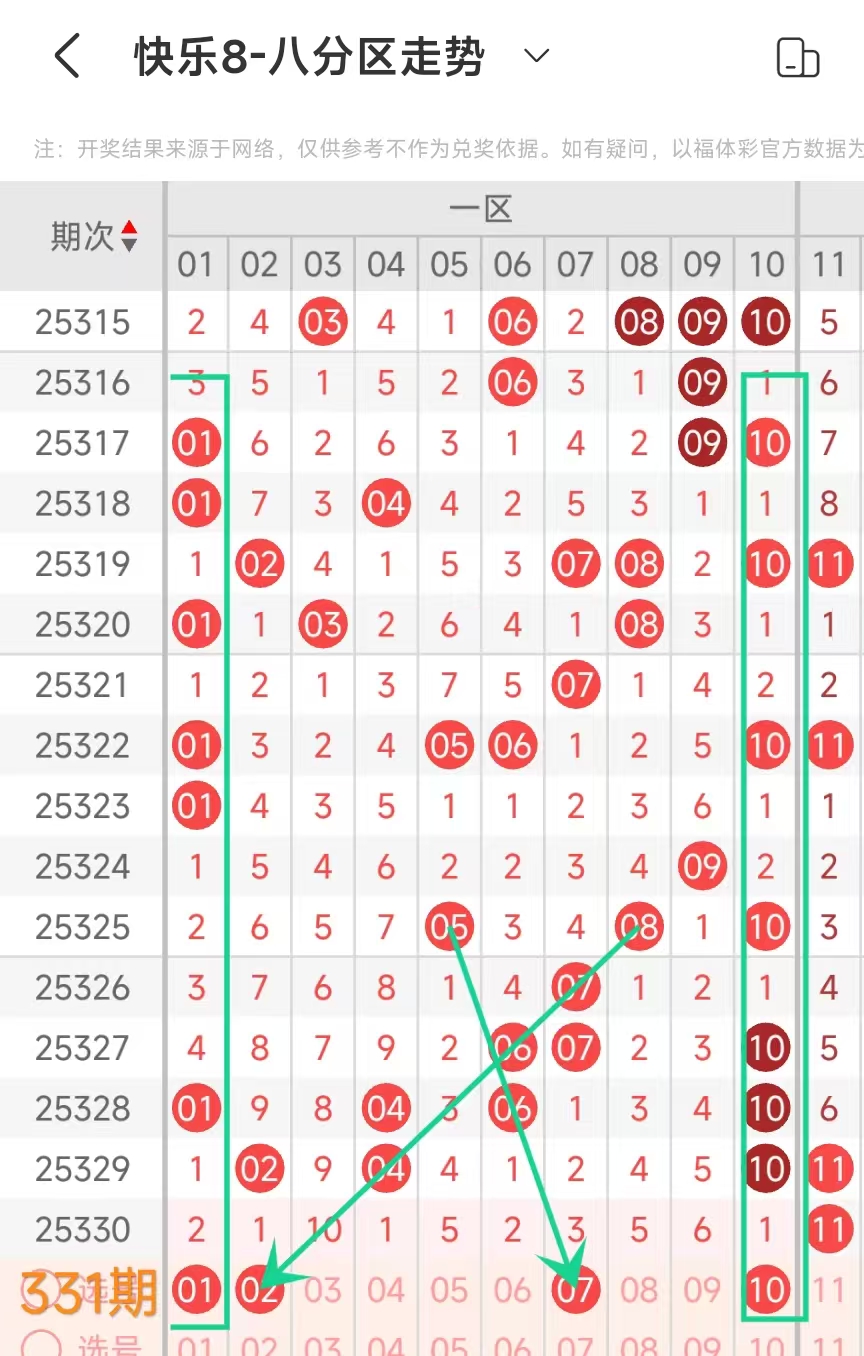This screenshot has height=1356, width=864.
Task: Deselect number 02 in the first 选号 row
Action: pyautogui.click(x=259, y=1290)
